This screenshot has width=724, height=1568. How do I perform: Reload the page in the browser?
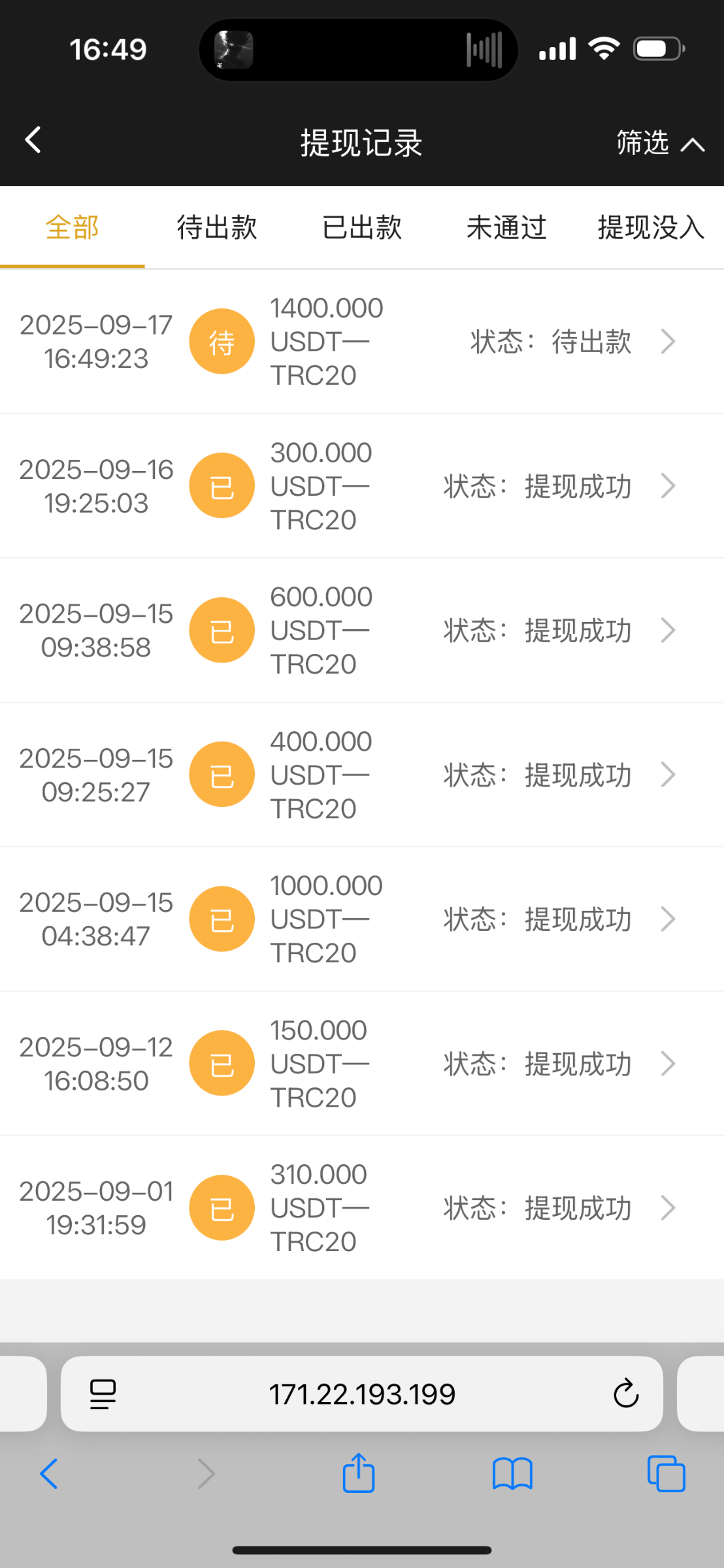tap(625, 1394)
